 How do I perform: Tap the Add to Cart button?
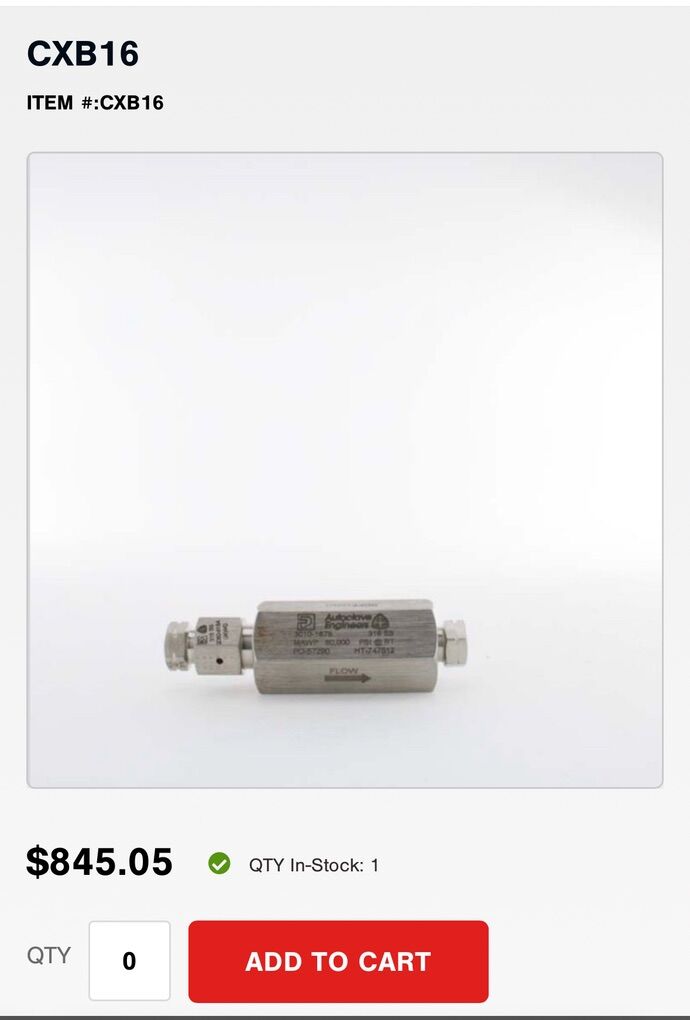coord(338,961)
